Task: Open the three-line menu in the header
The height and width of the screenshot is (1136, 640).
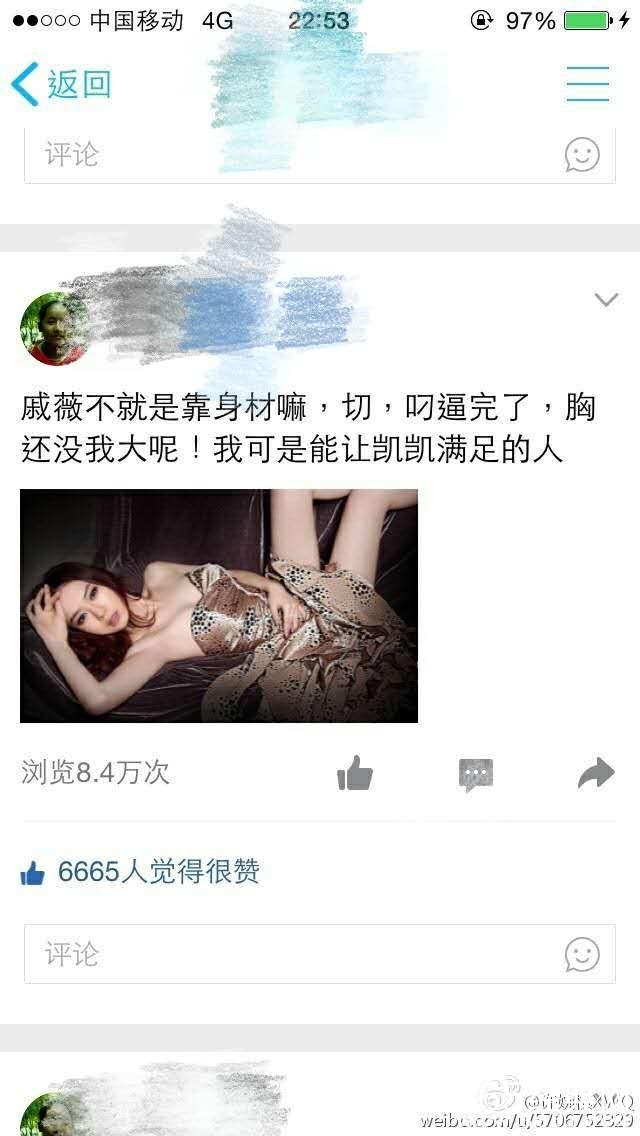Action: tap(587, 84)
